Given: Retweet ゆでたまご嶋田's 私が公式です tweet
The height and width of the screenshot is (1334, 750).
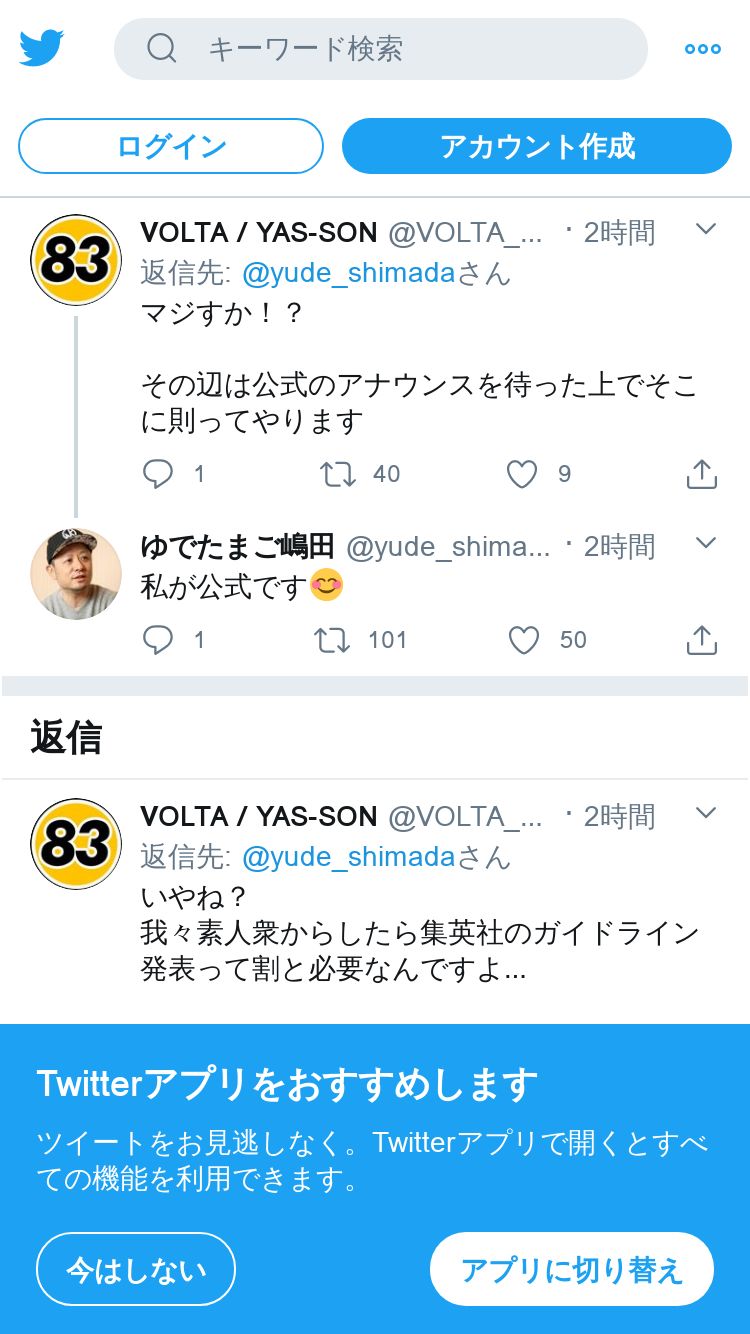Looking at the screenshot, I should [x=333, y=640].
